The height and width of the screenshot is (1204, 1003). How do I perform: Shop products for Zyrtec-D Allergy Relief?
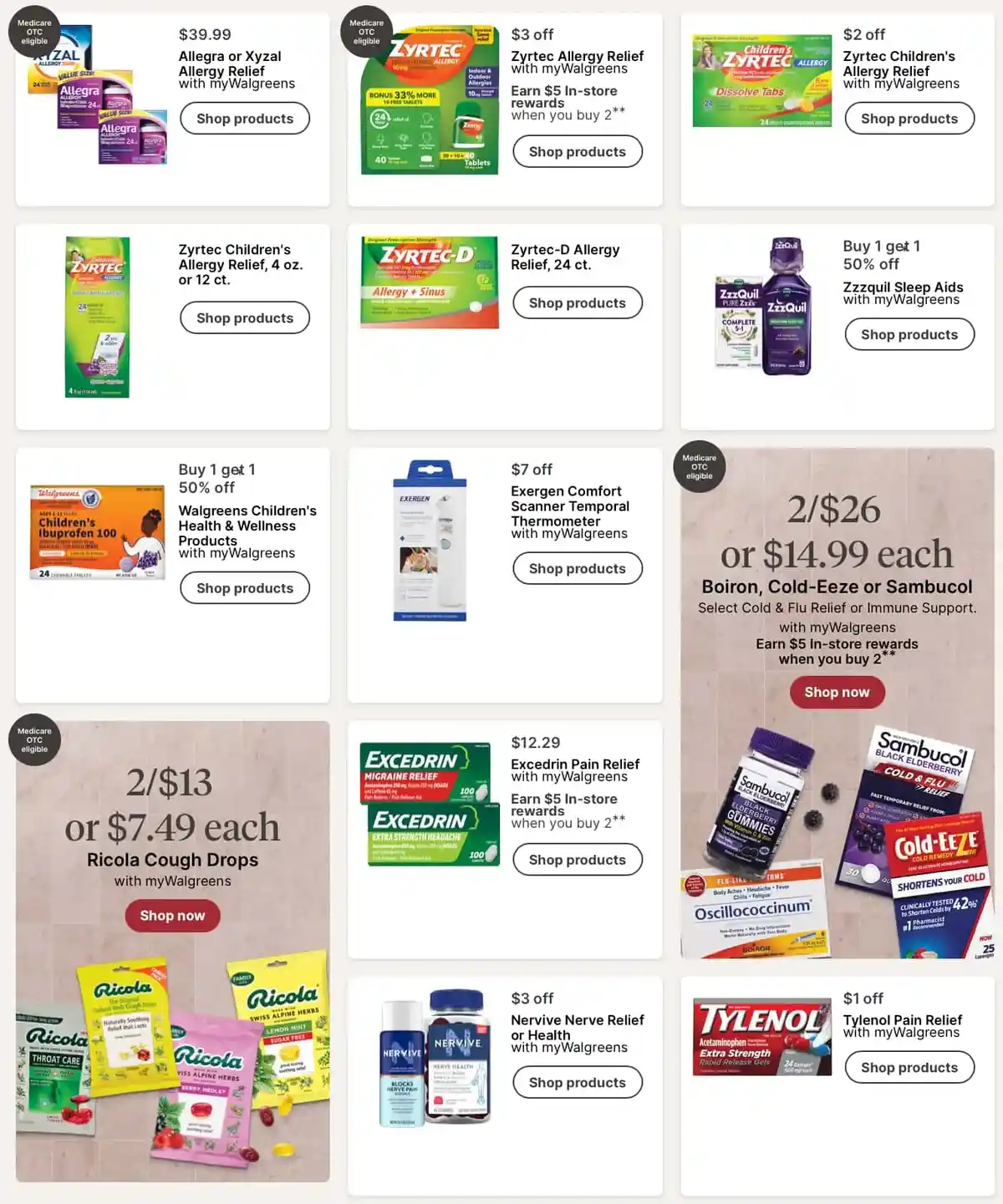(x=577, y=303)
